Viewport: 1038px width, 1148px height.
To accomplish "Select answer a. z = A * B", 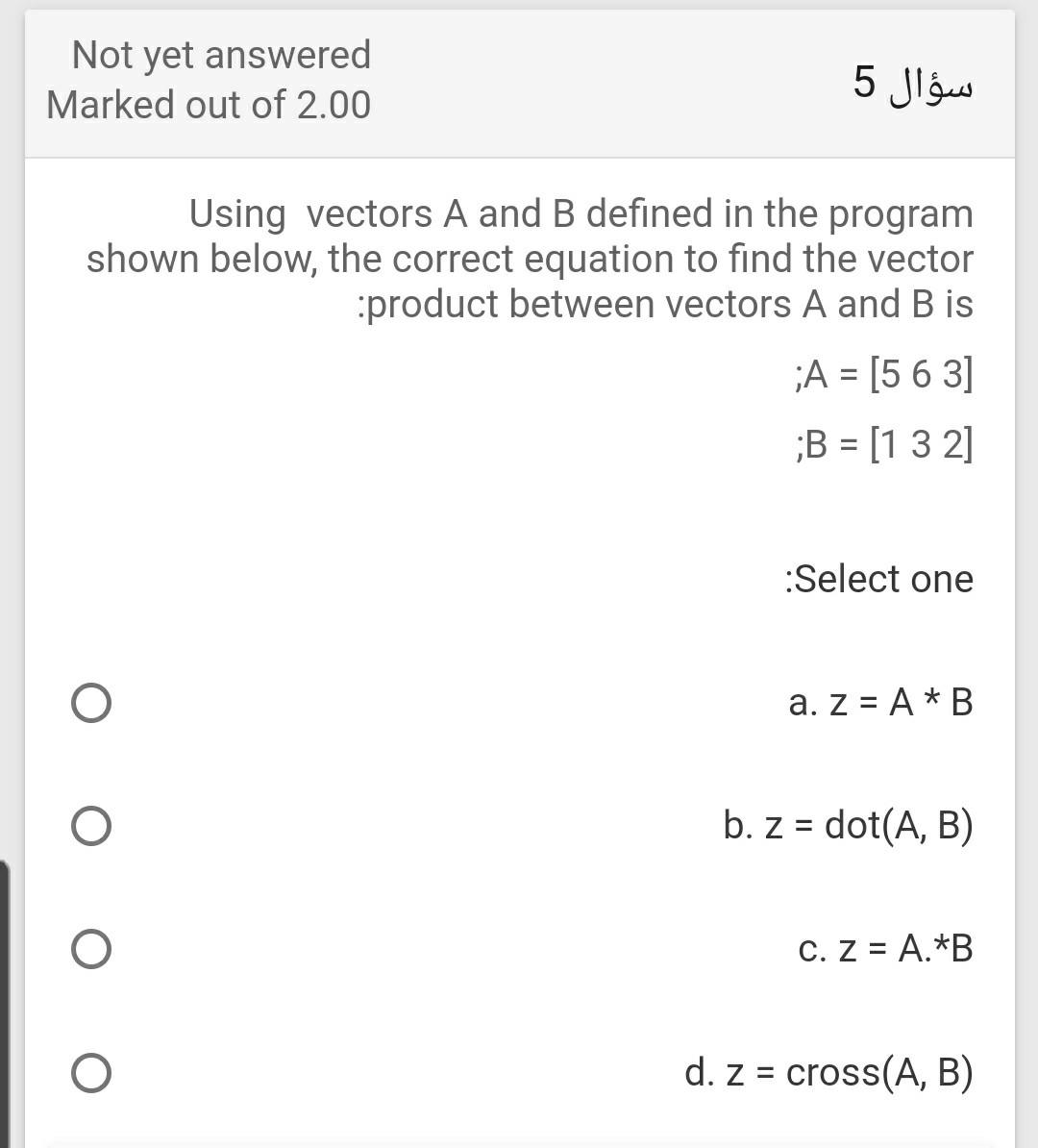I will pyautogui.click(x=90, y=703).
